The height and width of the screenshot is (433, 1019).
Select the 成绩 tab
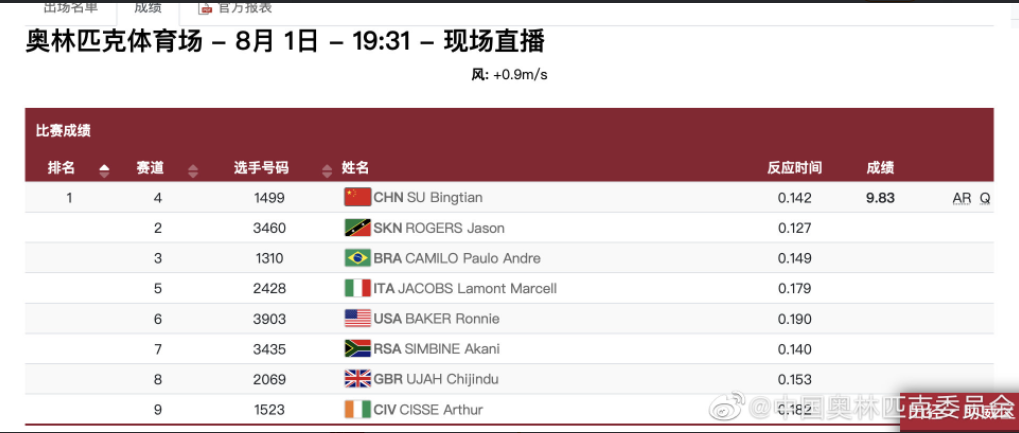(x=148, y=8)
